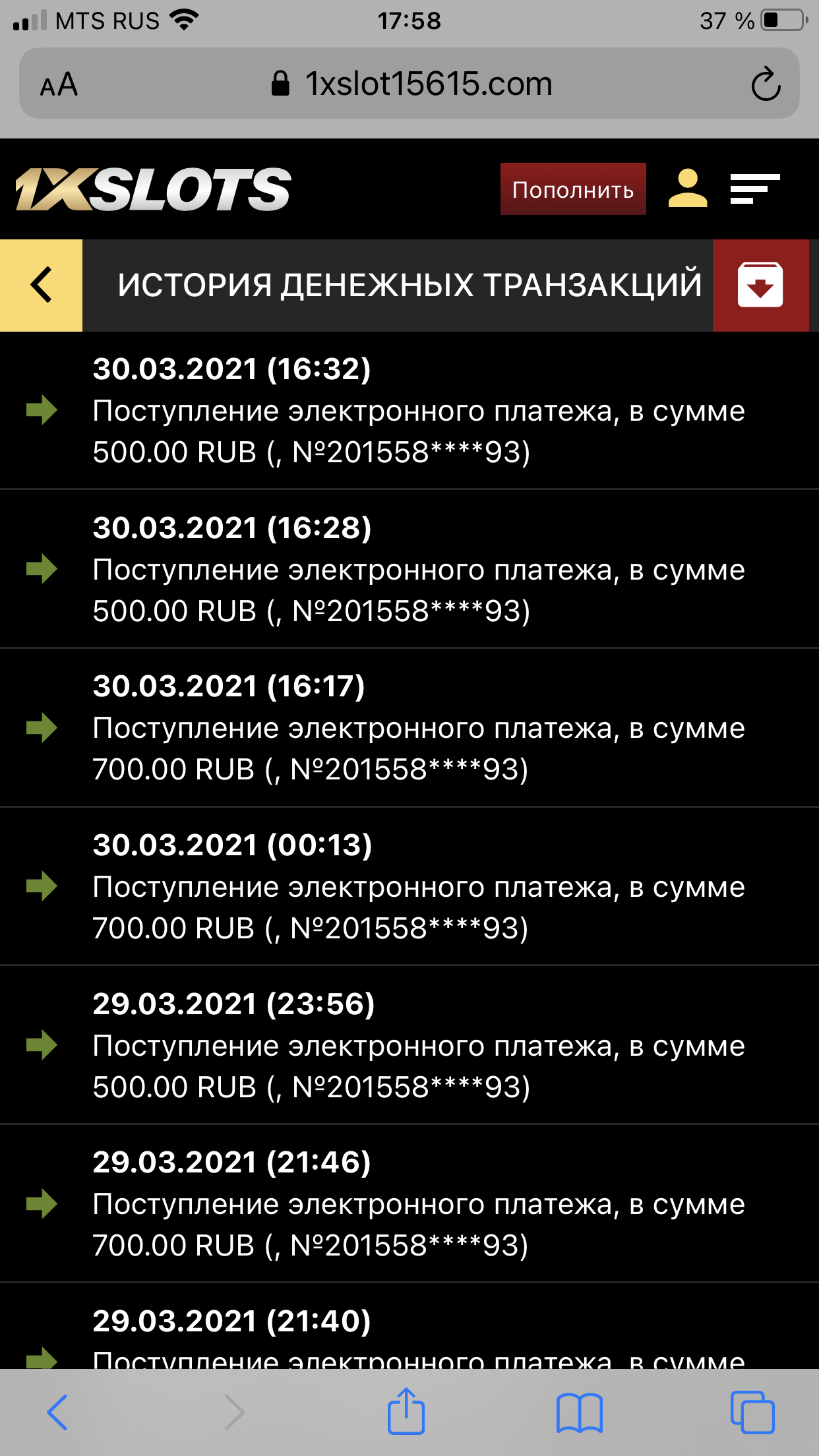Image resolution: width=819 pixels, height=1456 pixels.
Task: Tap the red download archive icon
Action: click(x=760, y=285)
